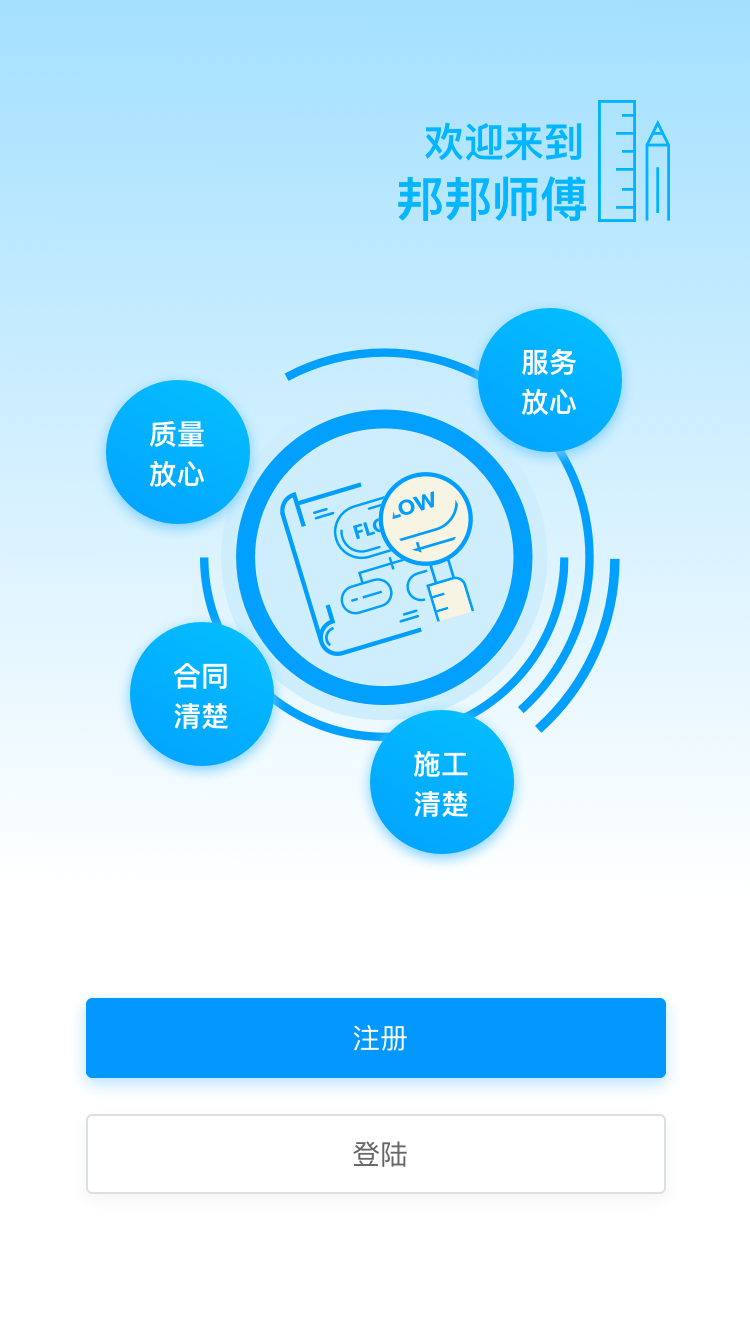Click the FLOW label on the blueprint graphic
This screenshot has width=750, height=1334.
pos(370,523)
